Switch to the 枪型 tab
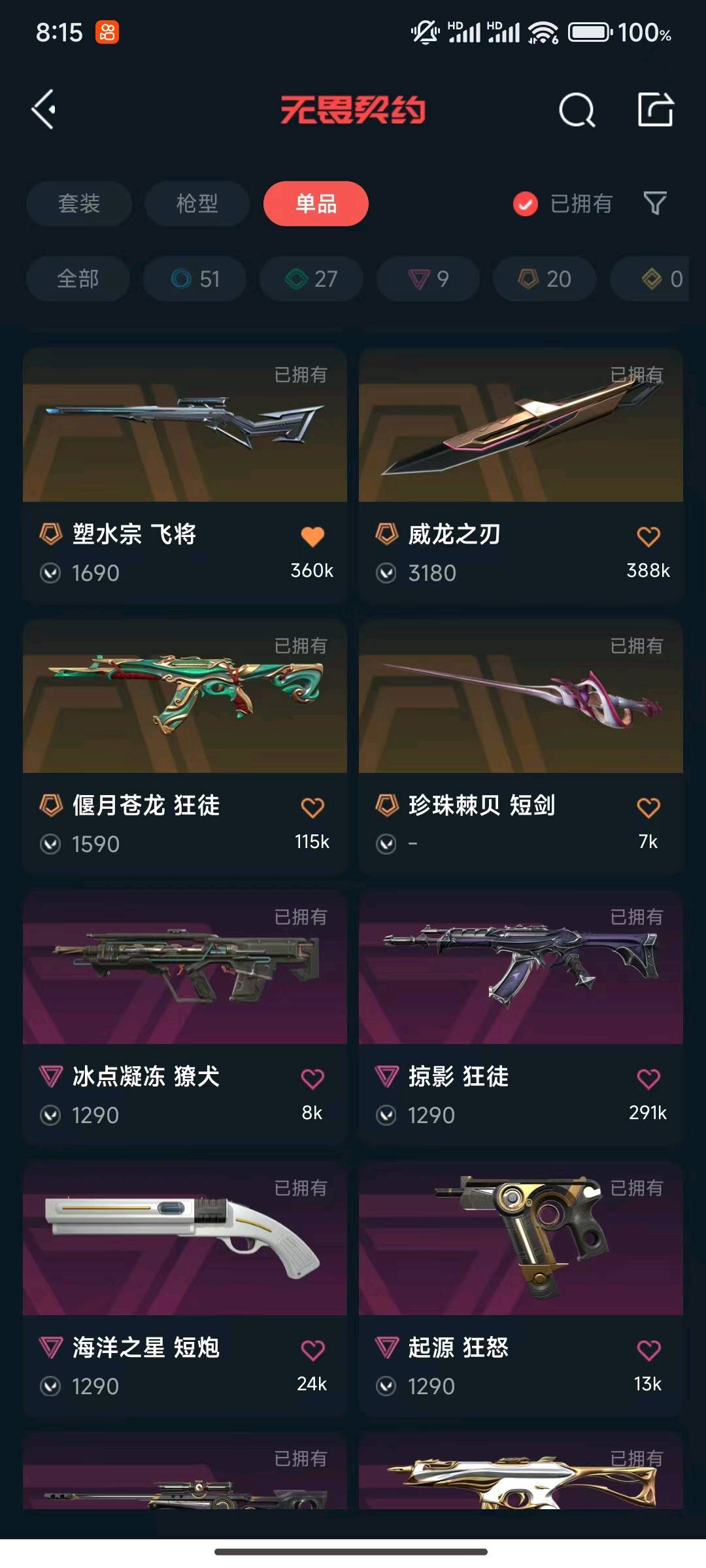Viewport: 706px width, 1568px height. point(197,204)
